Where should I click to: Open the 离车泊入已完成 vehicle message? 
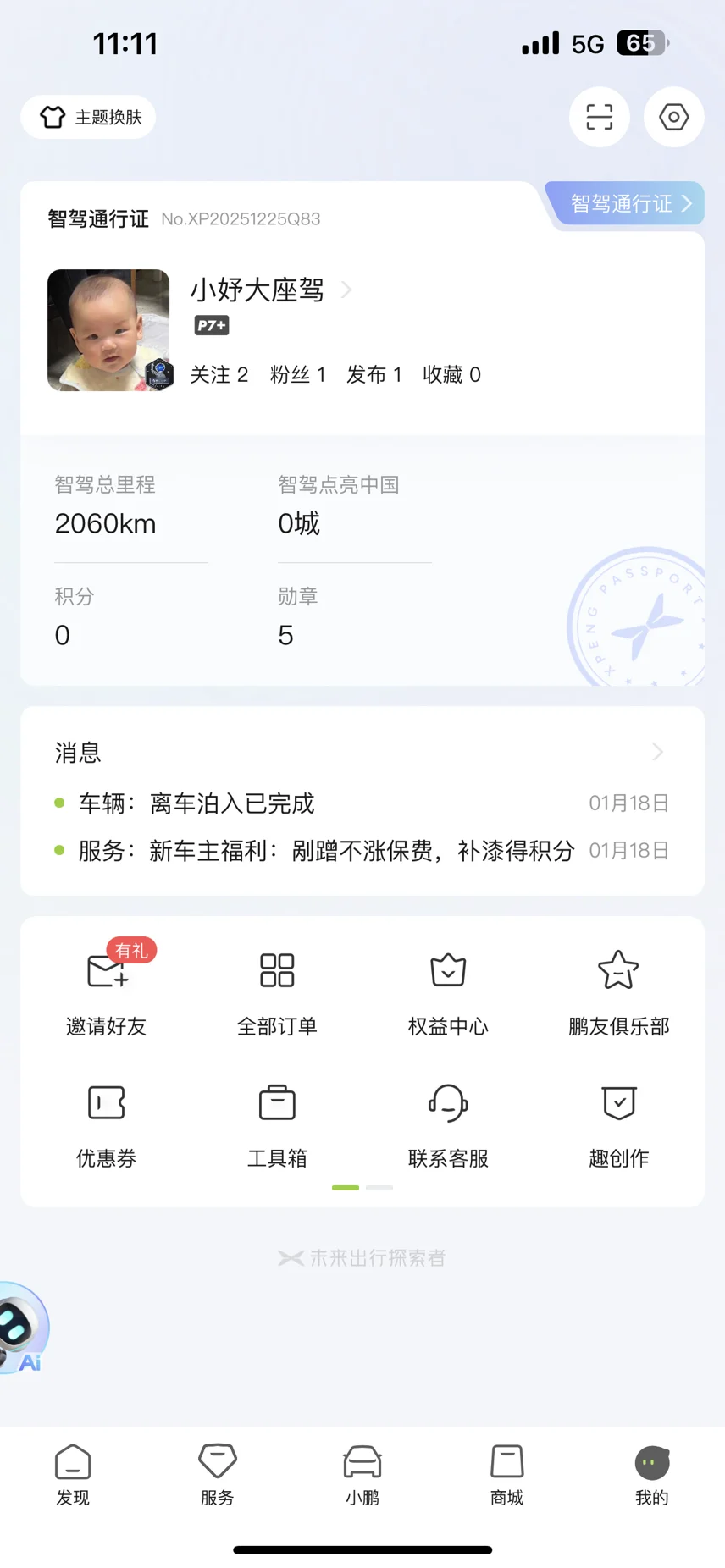[x=231, y=803]
